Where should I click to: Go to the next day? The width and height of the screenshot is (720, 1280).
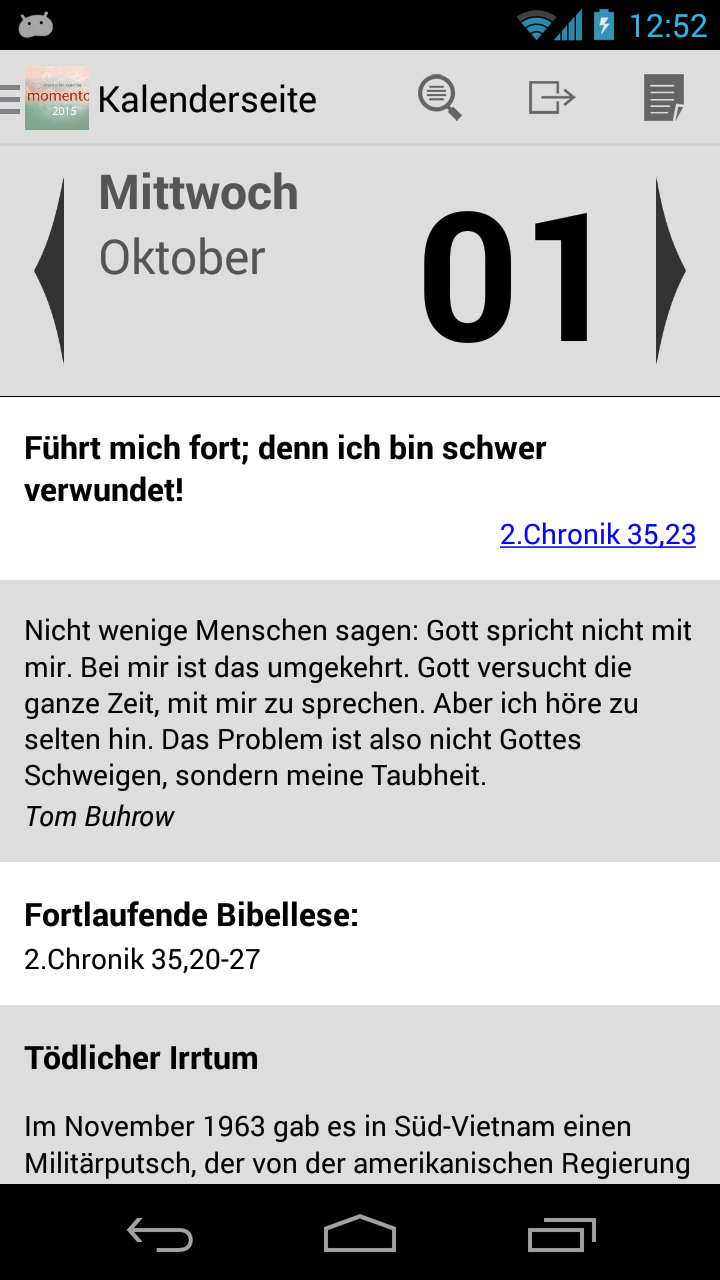point(670,270)
